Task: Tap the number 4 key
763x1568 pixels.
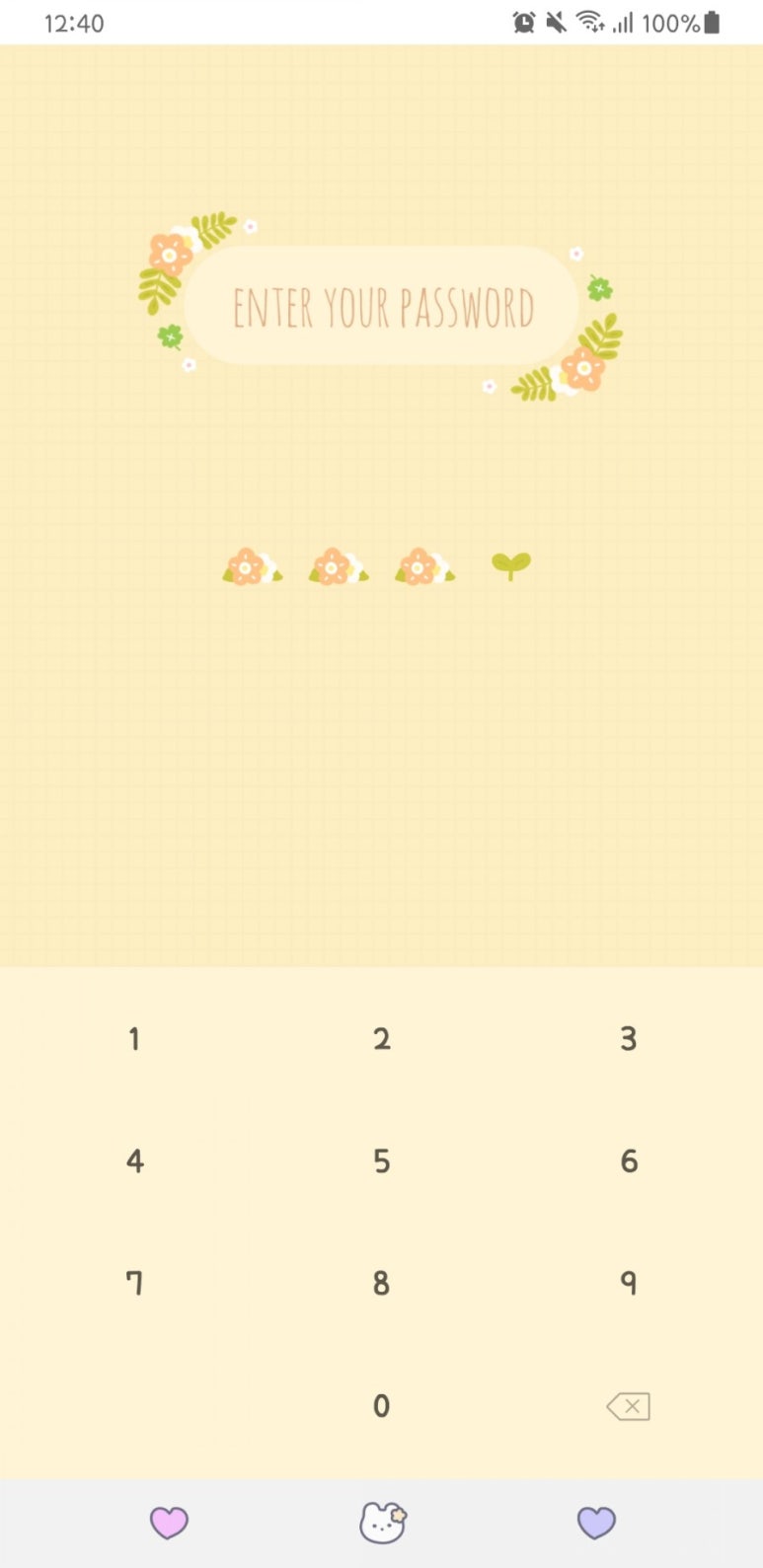Action: [x=135, y=1160]
